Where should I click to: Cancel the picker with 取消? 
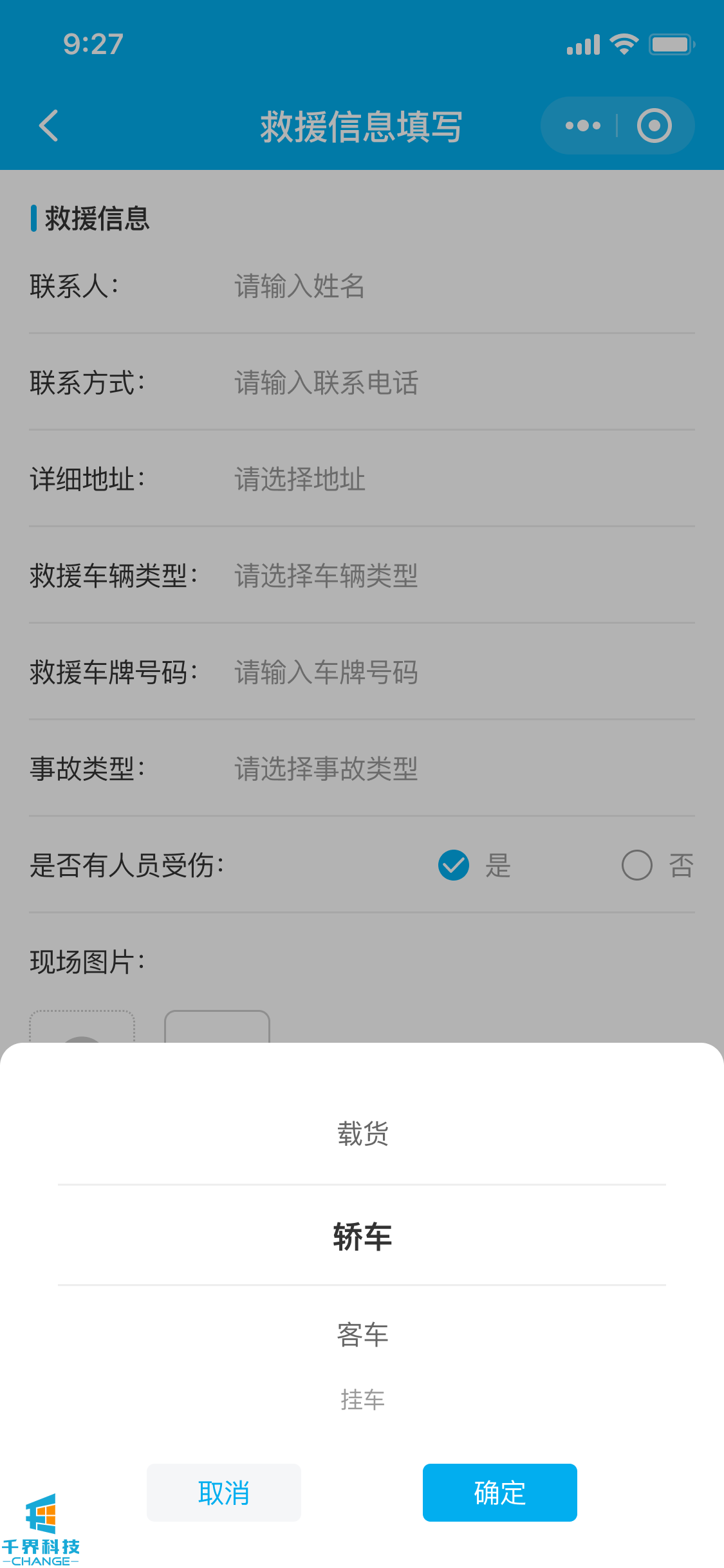click(x=223, y=1493)
